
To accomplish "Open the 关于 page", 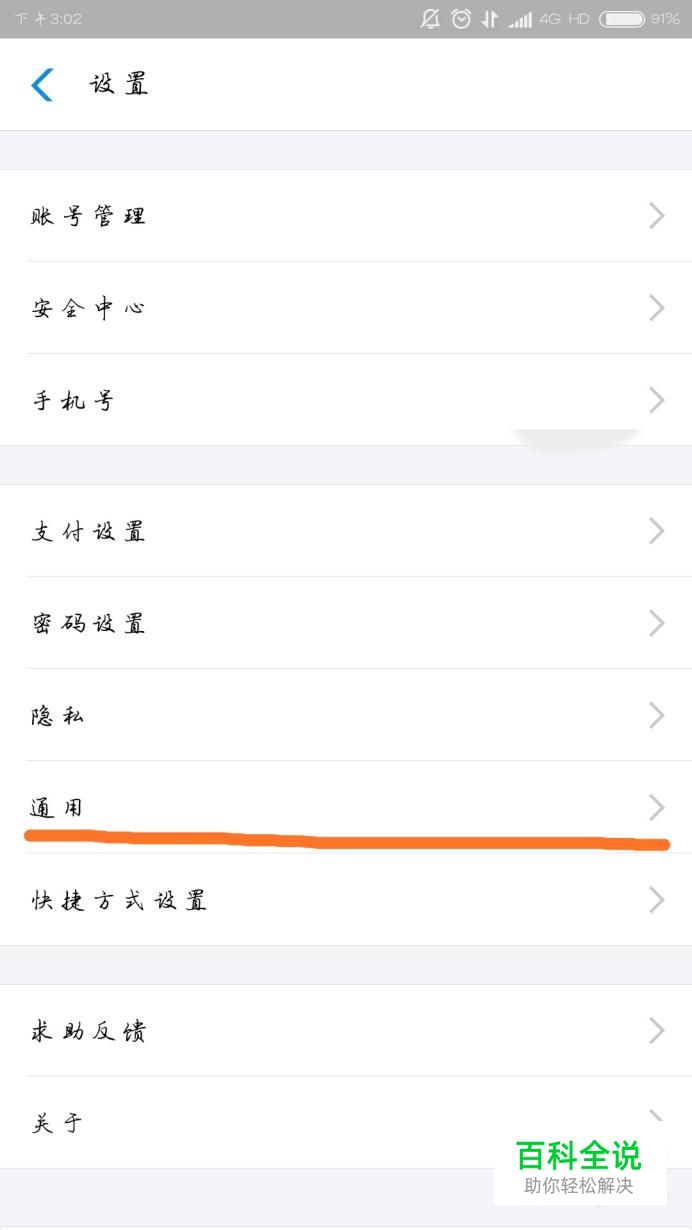I will coord(346,1123).
